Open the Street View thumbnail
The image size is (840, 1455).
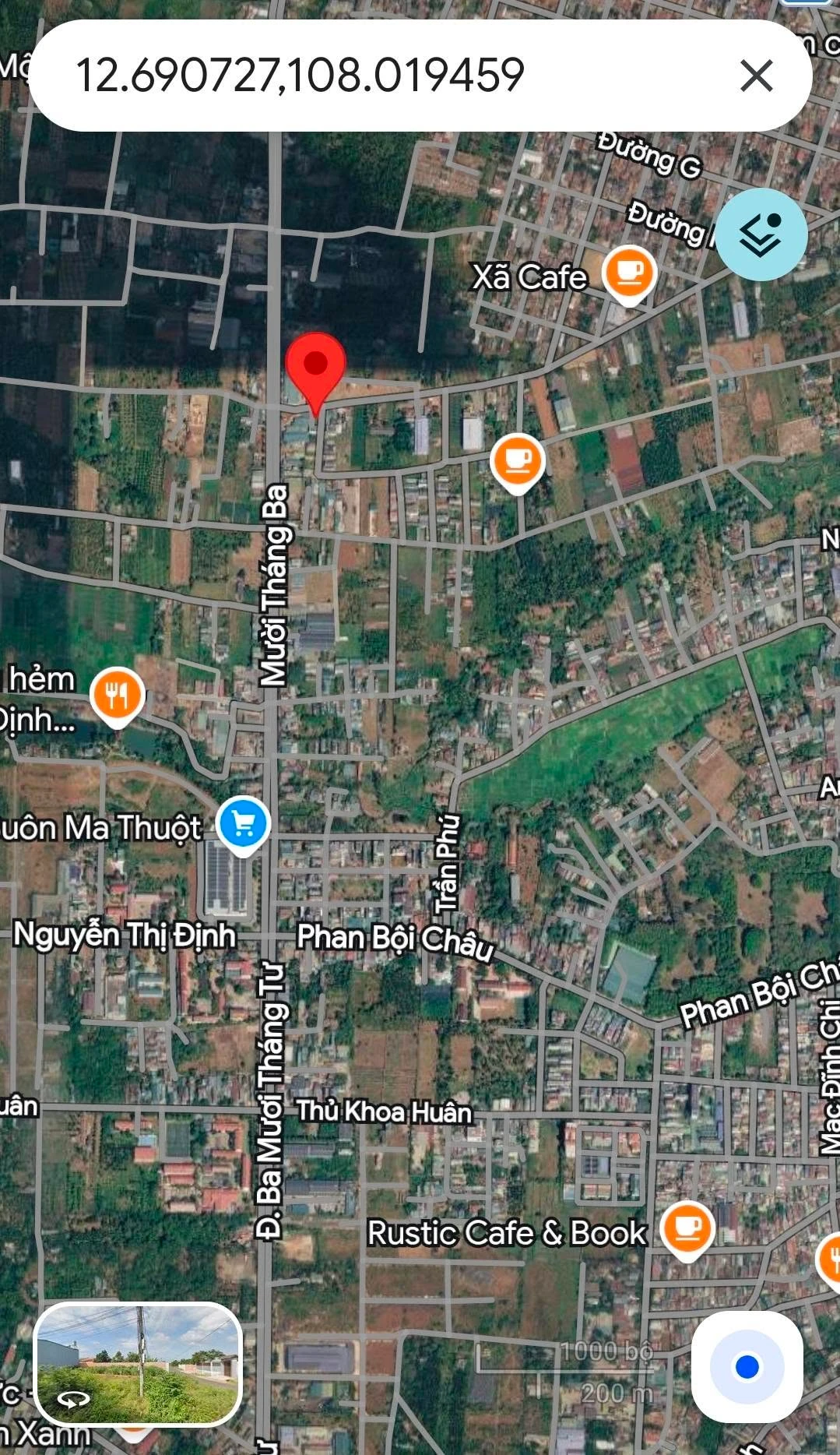click(139, 1363)
